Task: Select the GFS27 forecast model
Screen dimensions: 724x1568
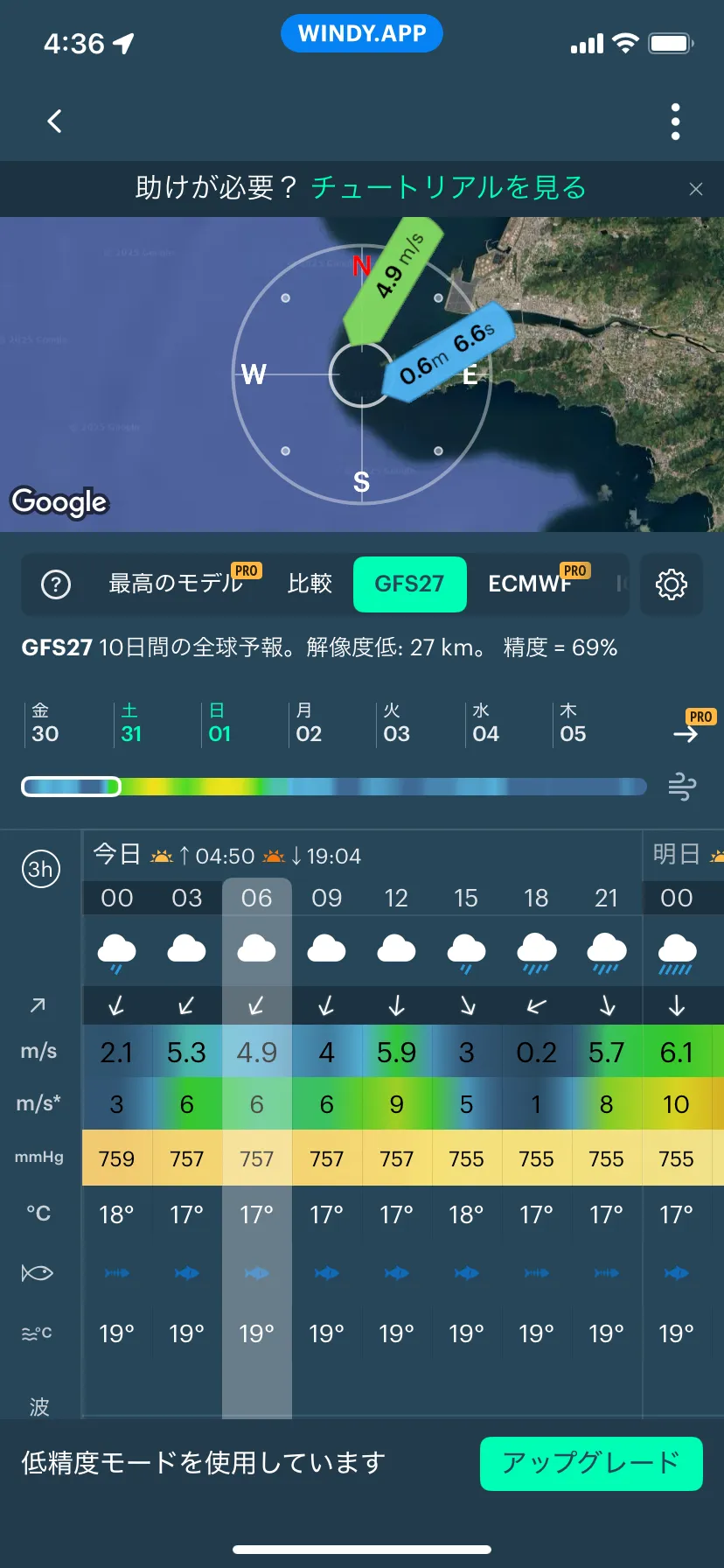Action: coord(409,584)
